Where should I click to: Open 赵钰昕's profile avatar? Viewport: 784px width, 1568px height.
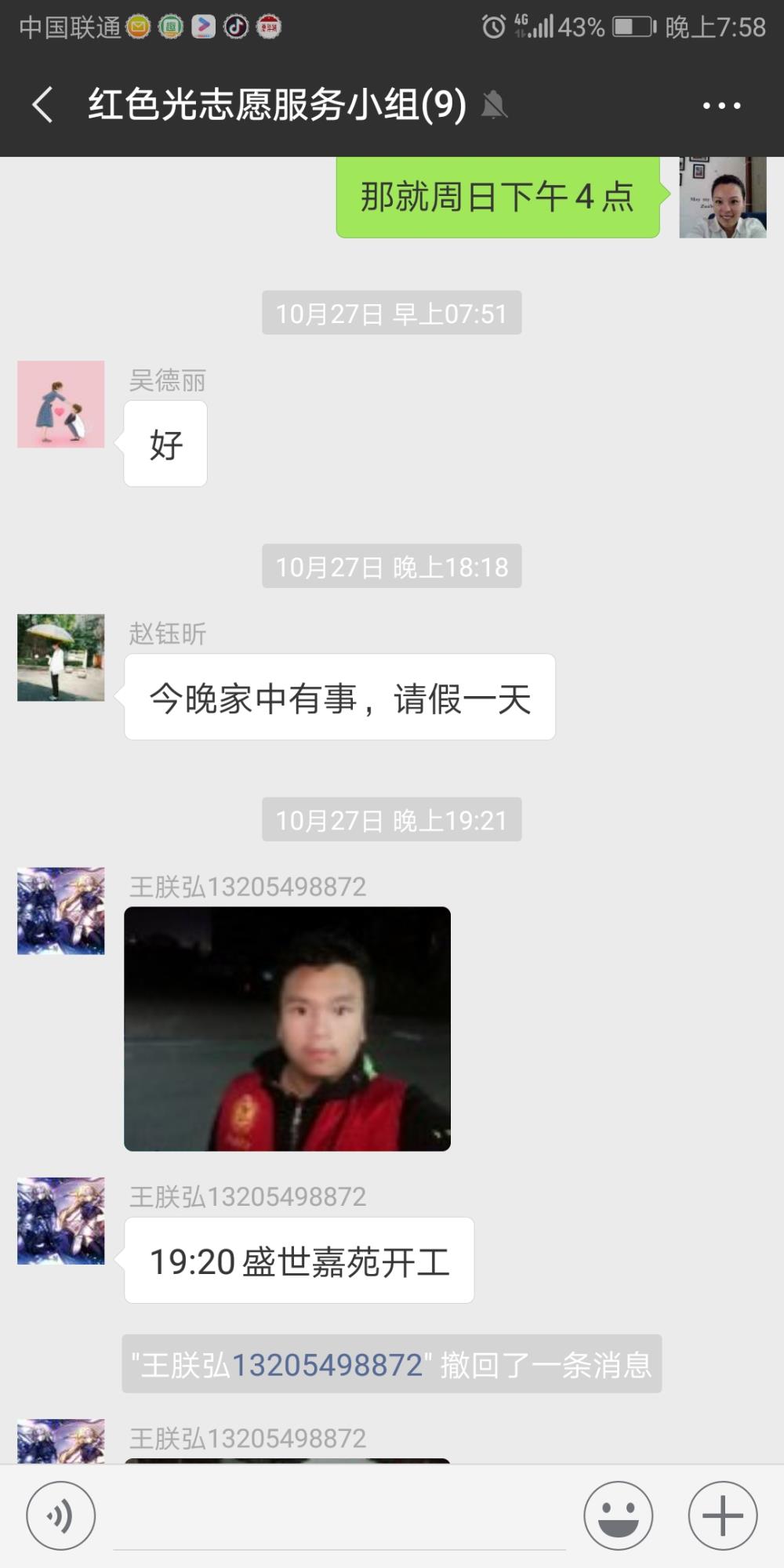pos(61,658)
